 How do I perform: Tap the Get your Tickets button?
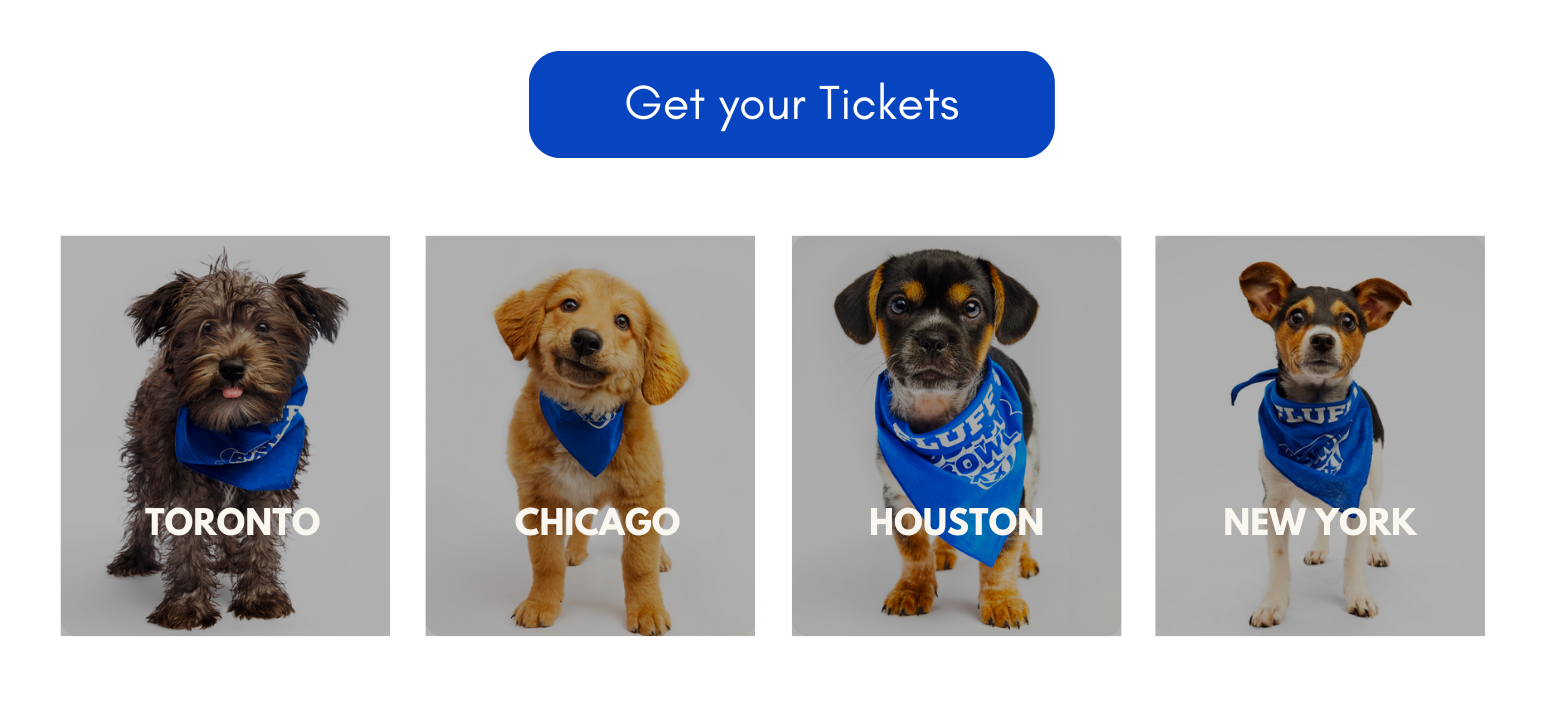tap(791, 104)
